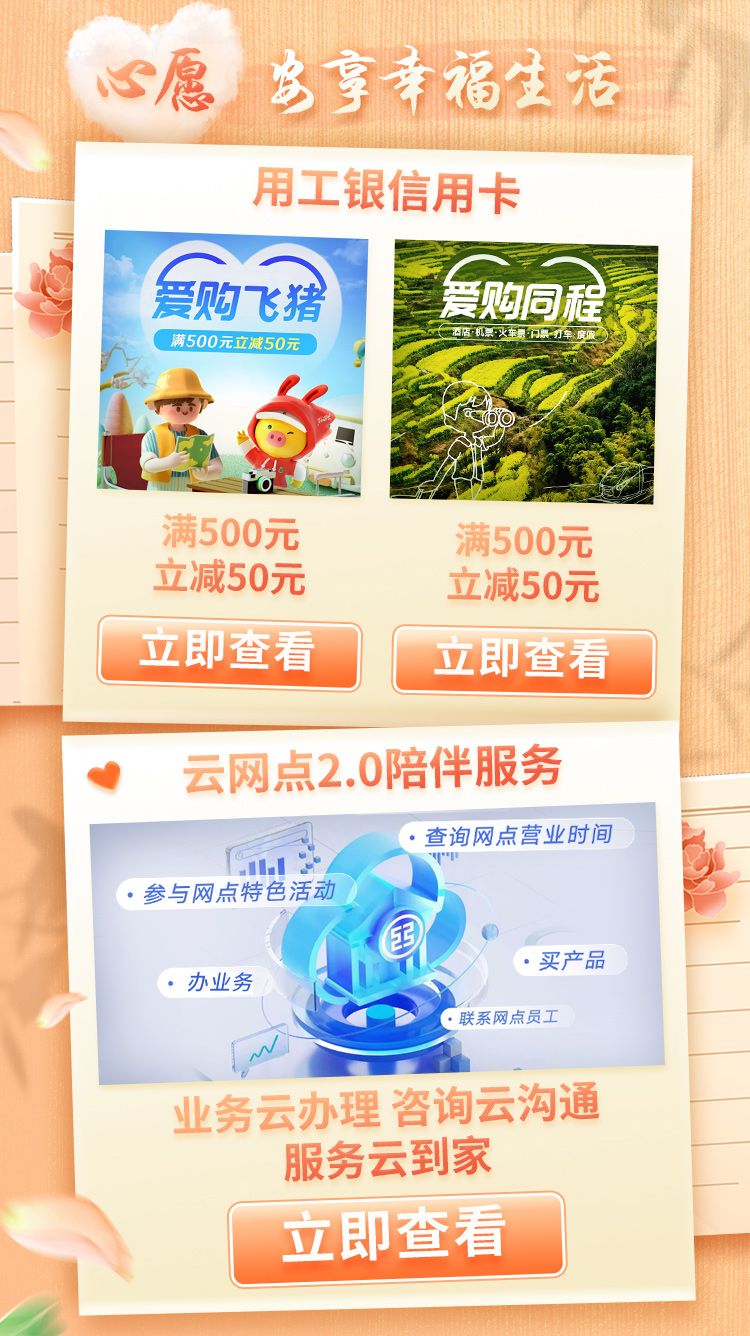750x1336 pixels.
Task: Open the 爱购飞猪 promotion image
Action: [x=232, y=363]
